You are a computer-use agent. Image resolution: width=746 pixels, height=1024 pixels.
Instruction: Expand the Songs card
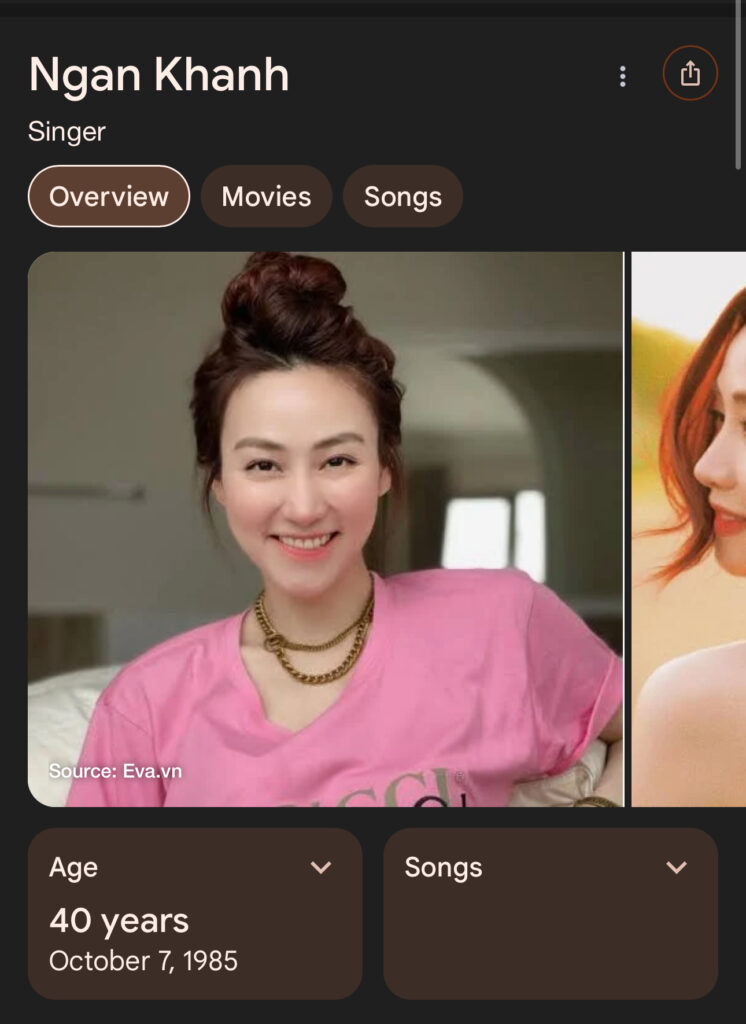[x=677, y=867]
